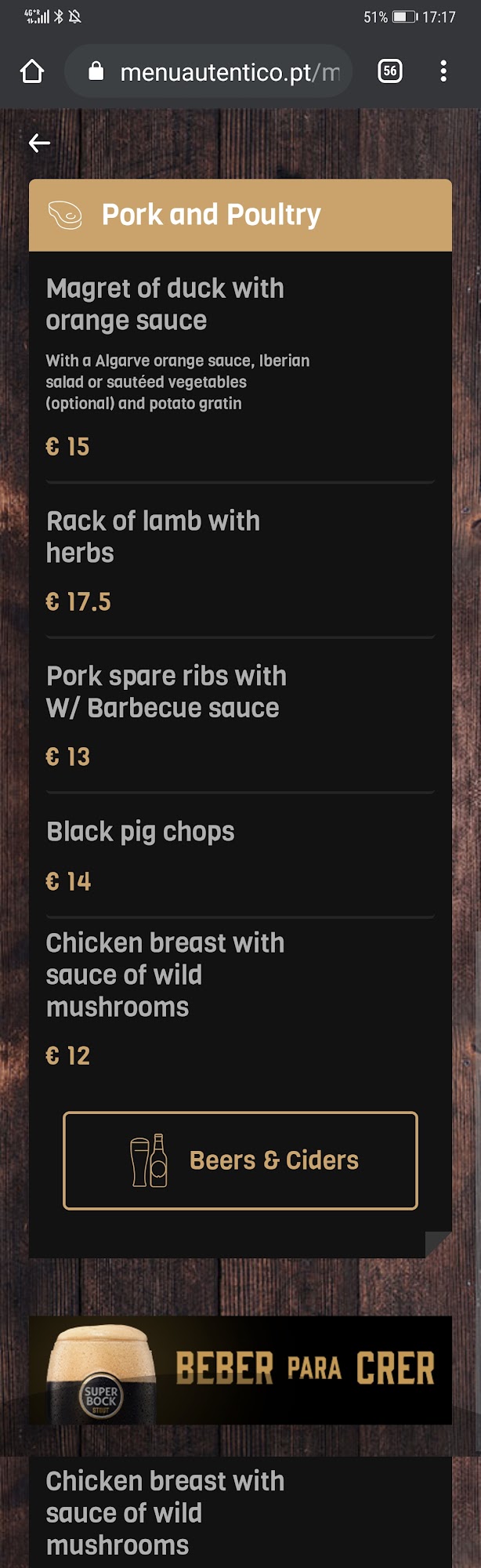This screenshot has width=481, height=1568.
Task: Go to the browser home page
Action: [x=32, y=72]
